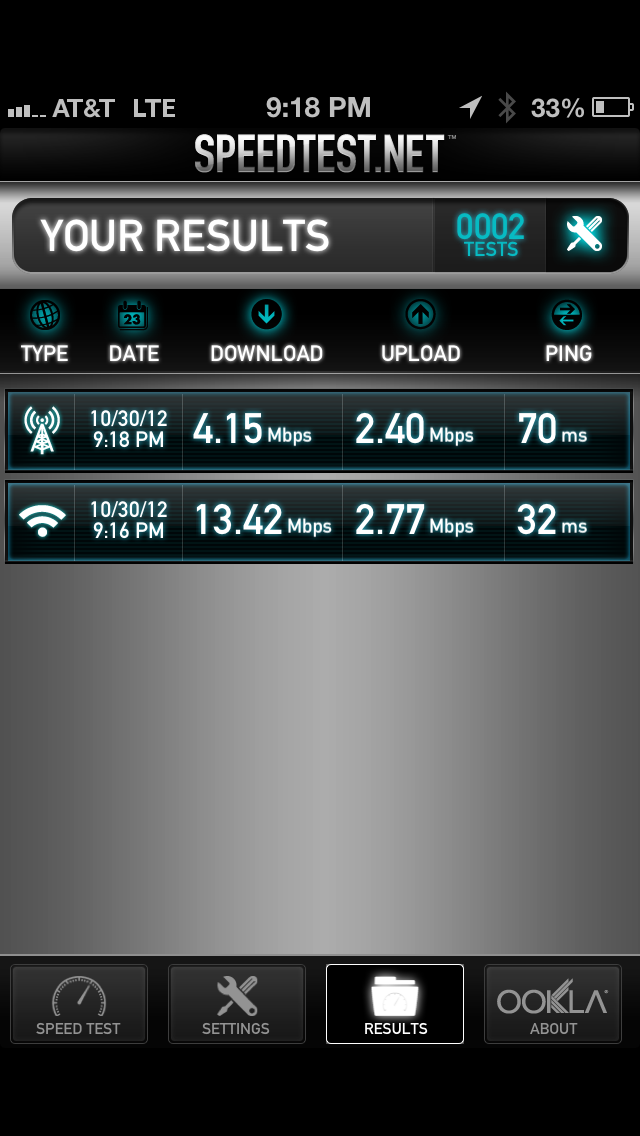Open the Ookla About tab
The image size is (640, 1136).
553,1003
